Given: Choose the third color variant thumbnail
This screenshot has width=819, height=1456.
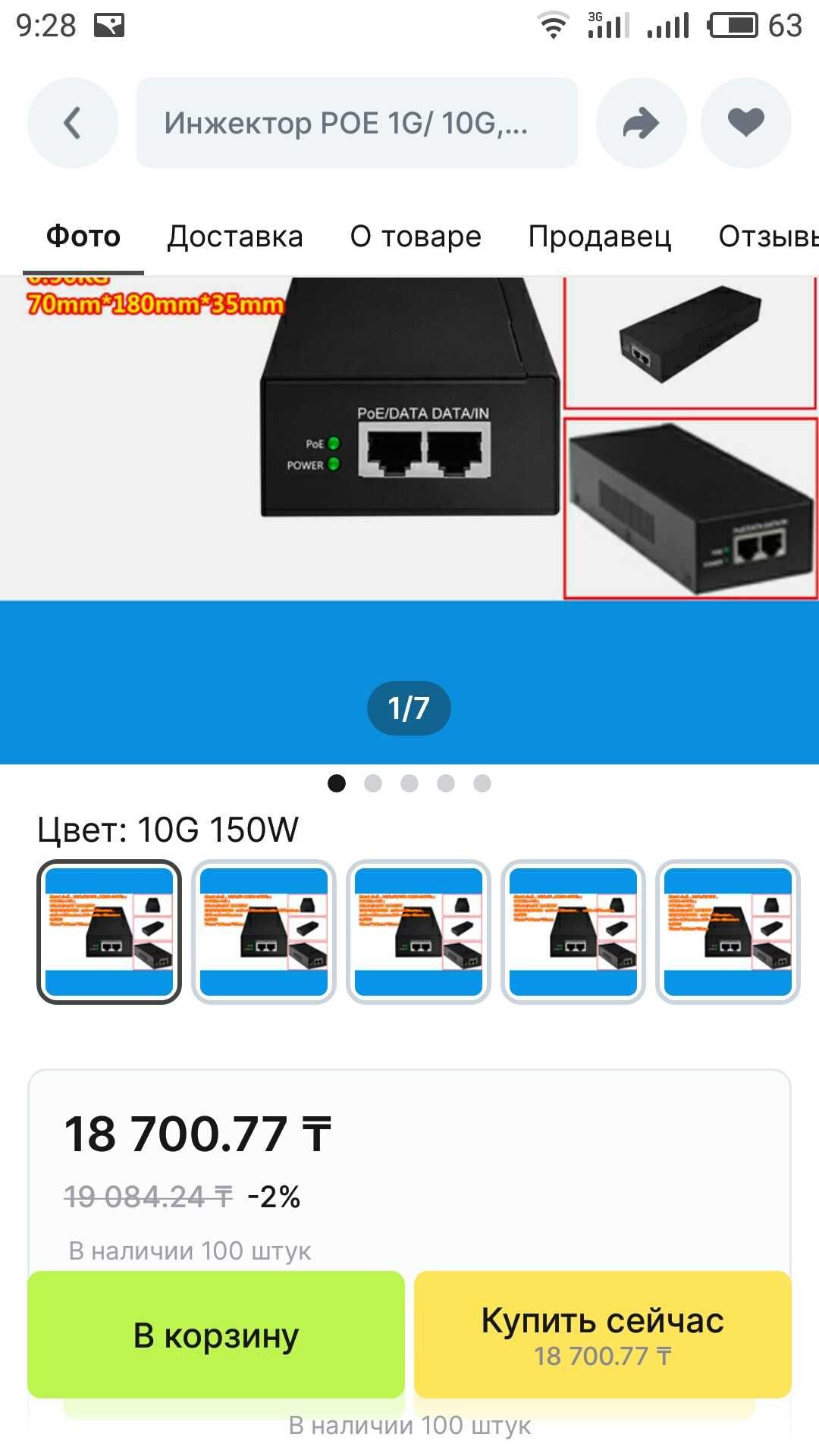Looking at the screenshot, I should (x=419, y=932).
